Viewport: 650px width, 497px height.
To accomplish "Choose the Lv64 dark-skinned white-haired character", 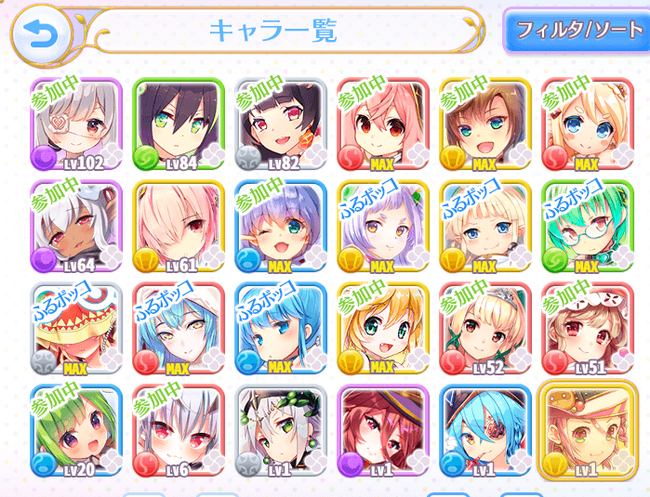I will point(77,225).
